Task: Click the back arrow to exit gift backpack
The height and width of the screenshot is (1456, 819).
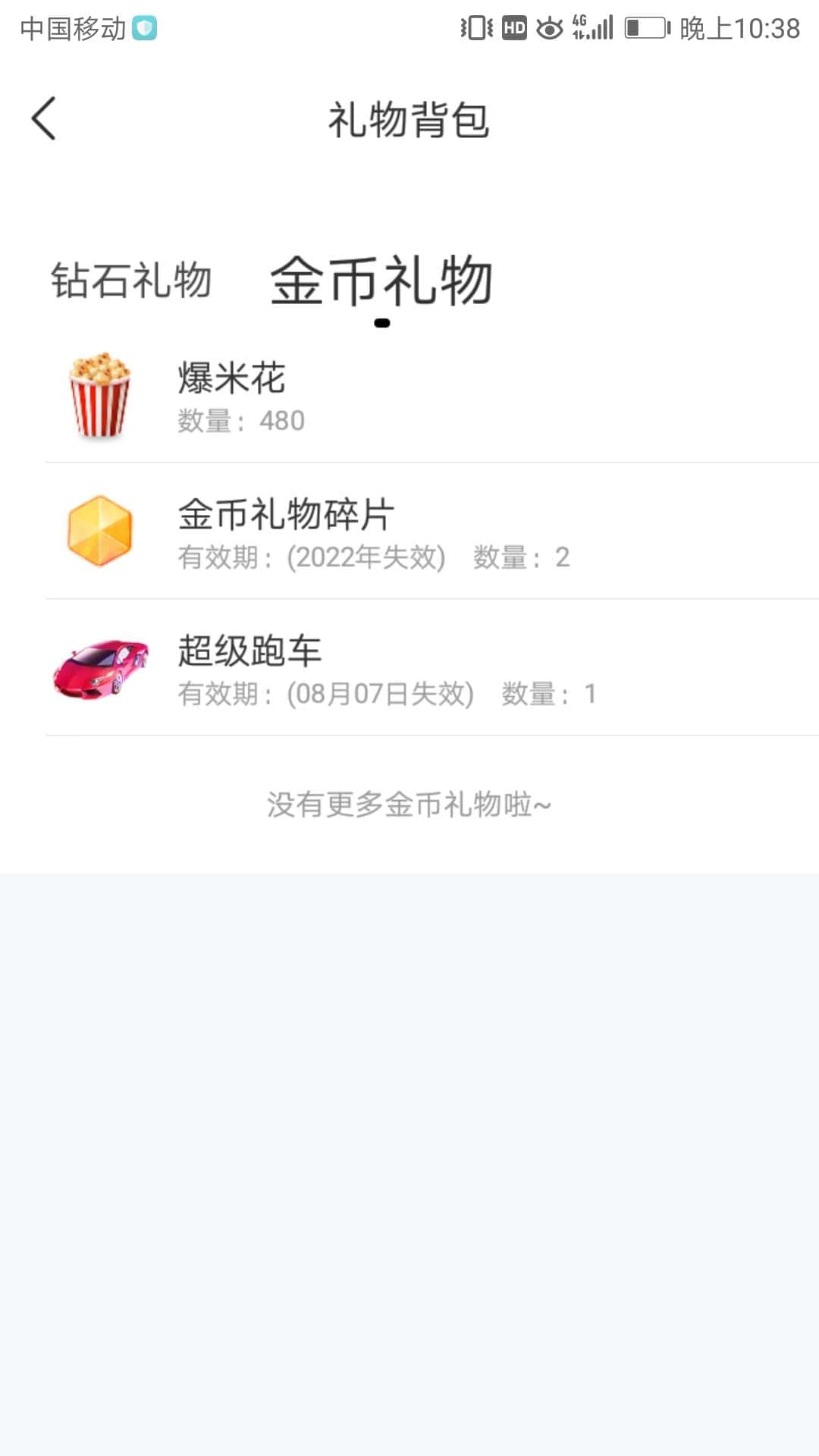Action: (43, 119)
